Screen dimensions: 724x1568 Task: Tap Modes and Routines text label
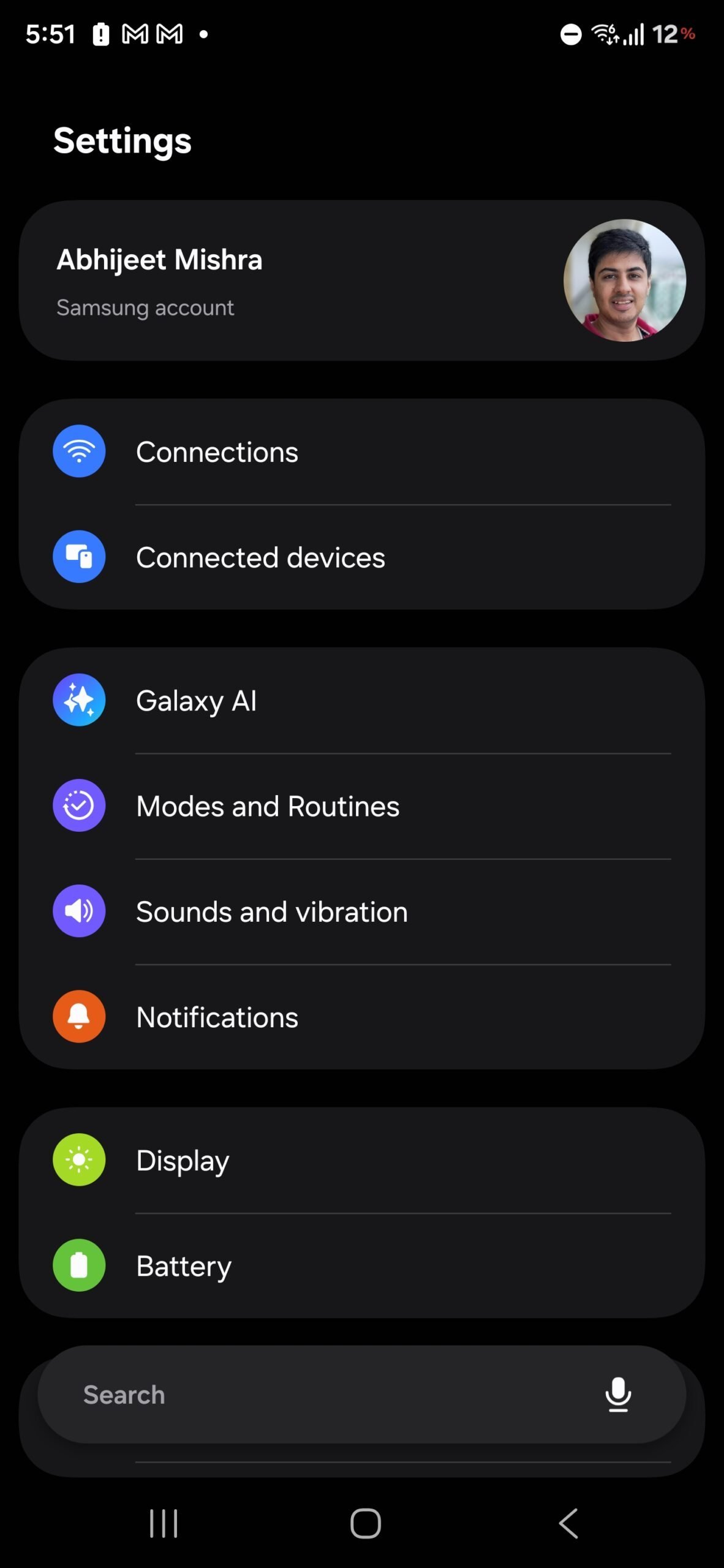coord(267,806)
